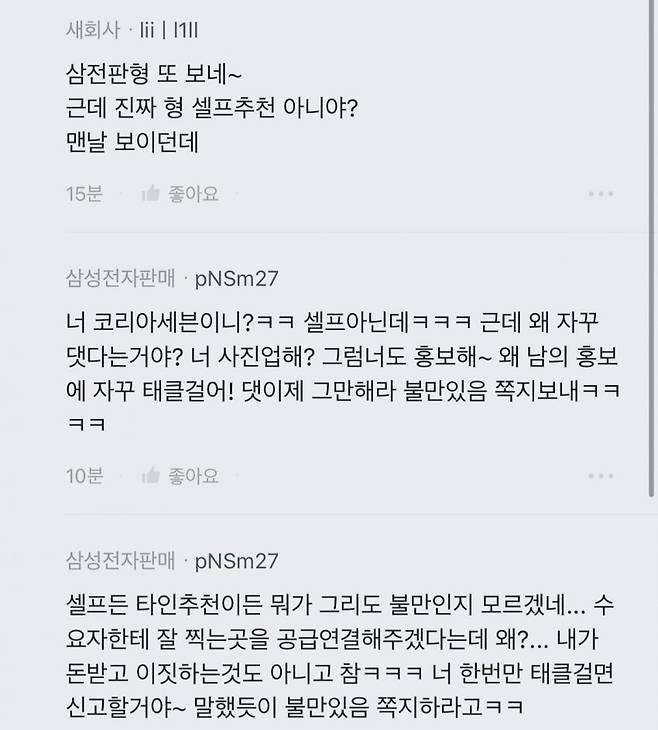Open more options on the 15분 comment
Screen dimensions: 658x730
tap(602, 194)
